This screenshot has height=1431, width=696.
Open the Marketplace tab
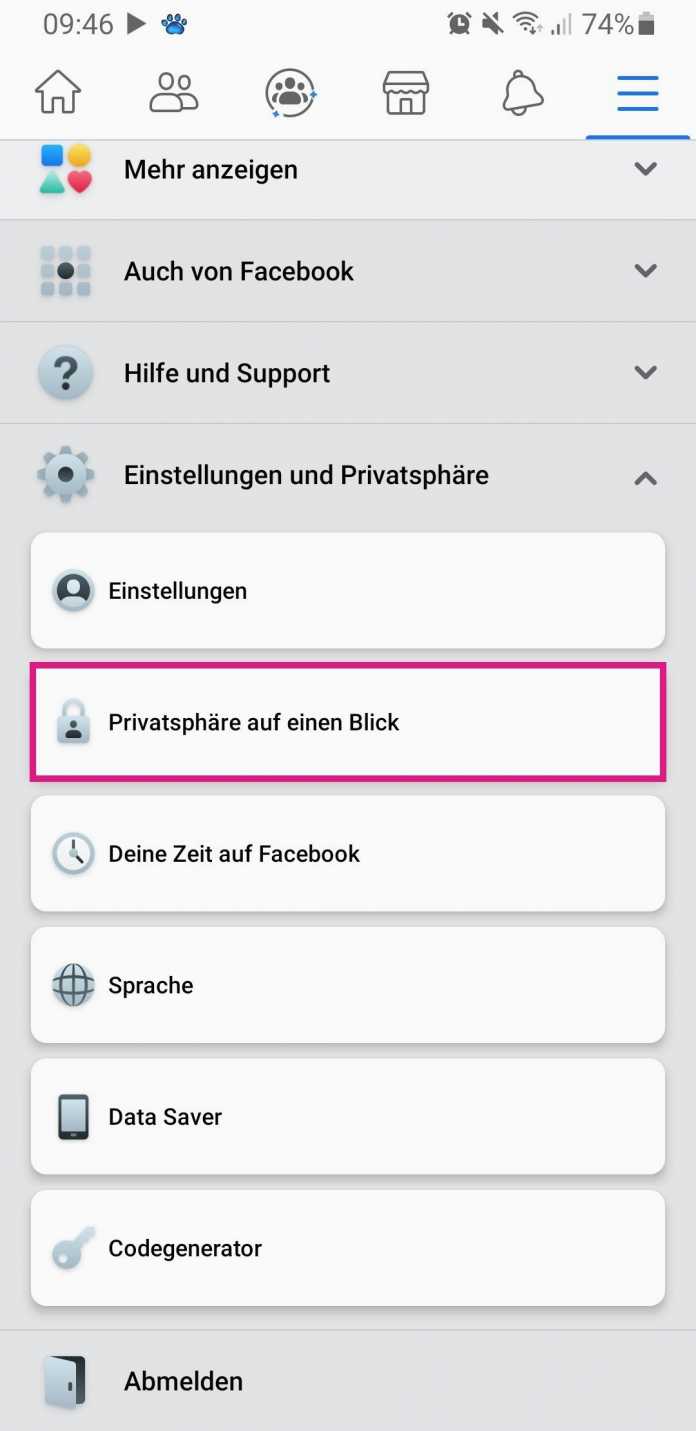406,93
